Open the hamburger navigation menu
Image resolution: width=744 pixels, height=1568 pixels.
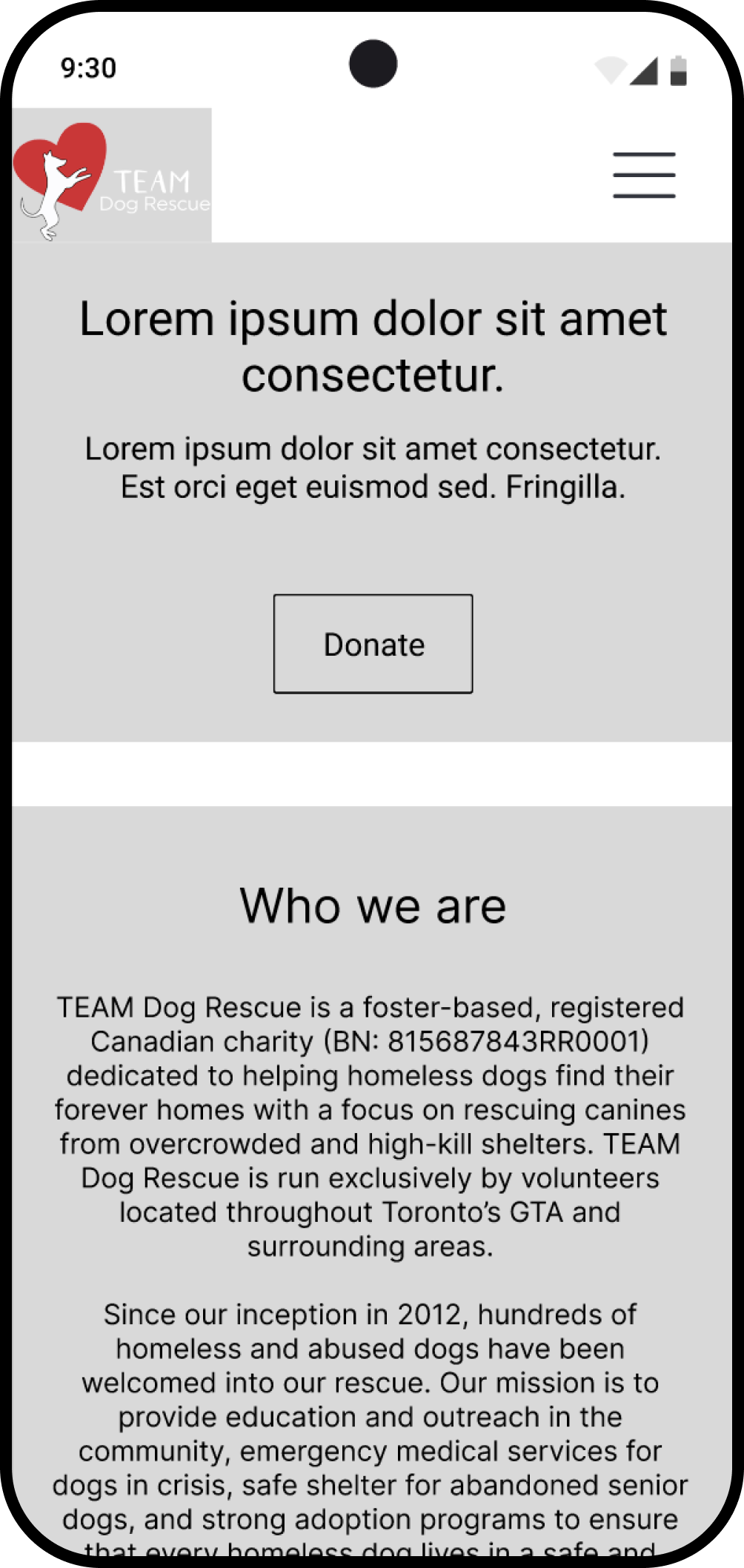pos(644,175)
